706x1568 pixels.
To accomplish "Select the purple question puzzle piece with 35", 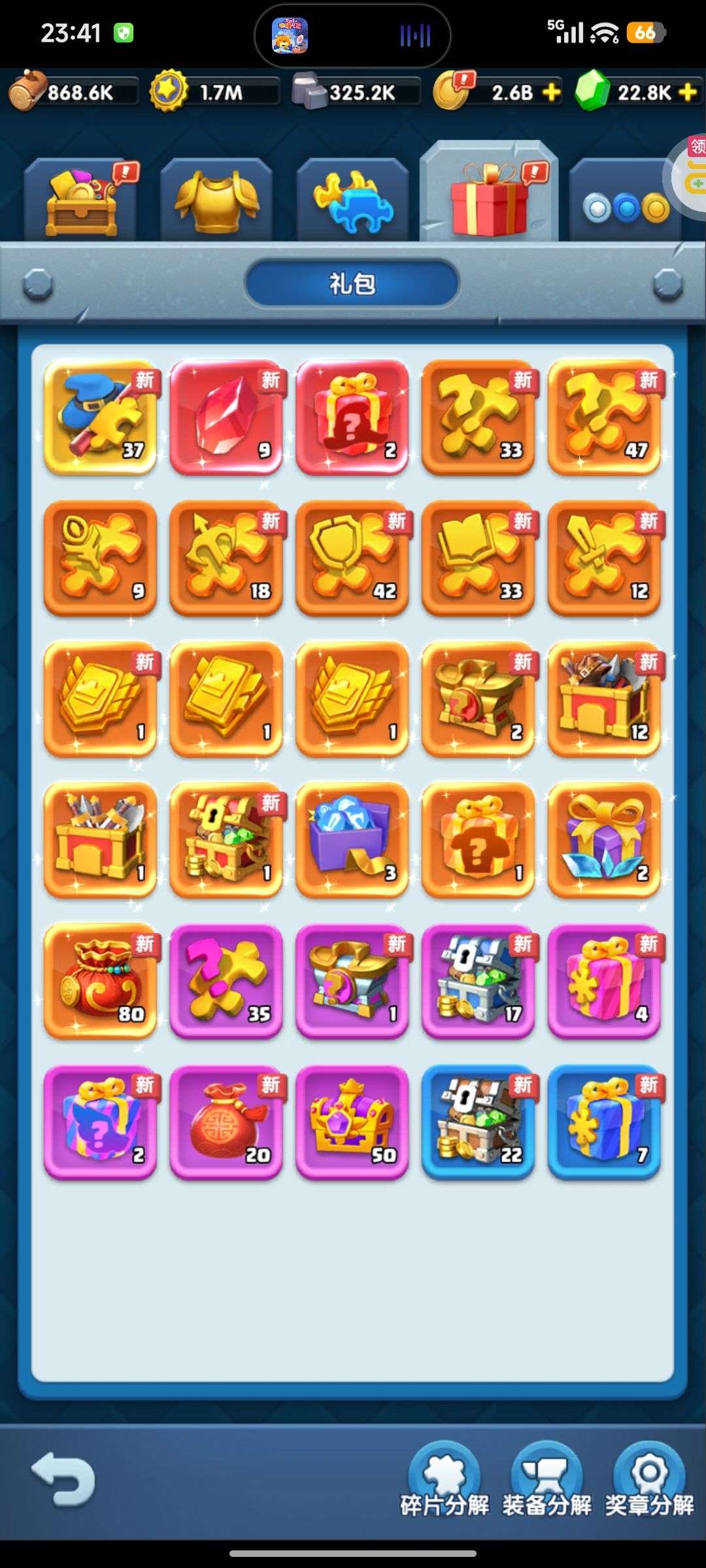I will [x=226, y=981].
